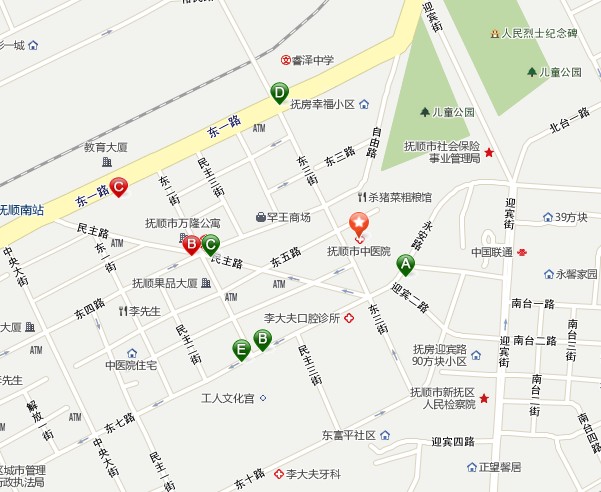Open the green marker E on 东七路
This screenshot has width=601, height=492.
tap(241, 348)
